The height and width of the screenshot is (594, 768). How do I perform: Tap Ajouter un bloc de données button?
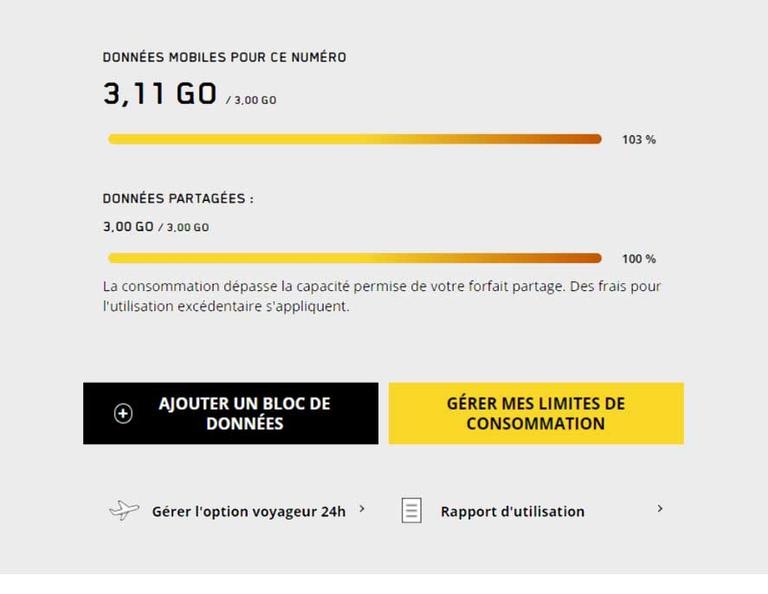[x=231, y=413]
